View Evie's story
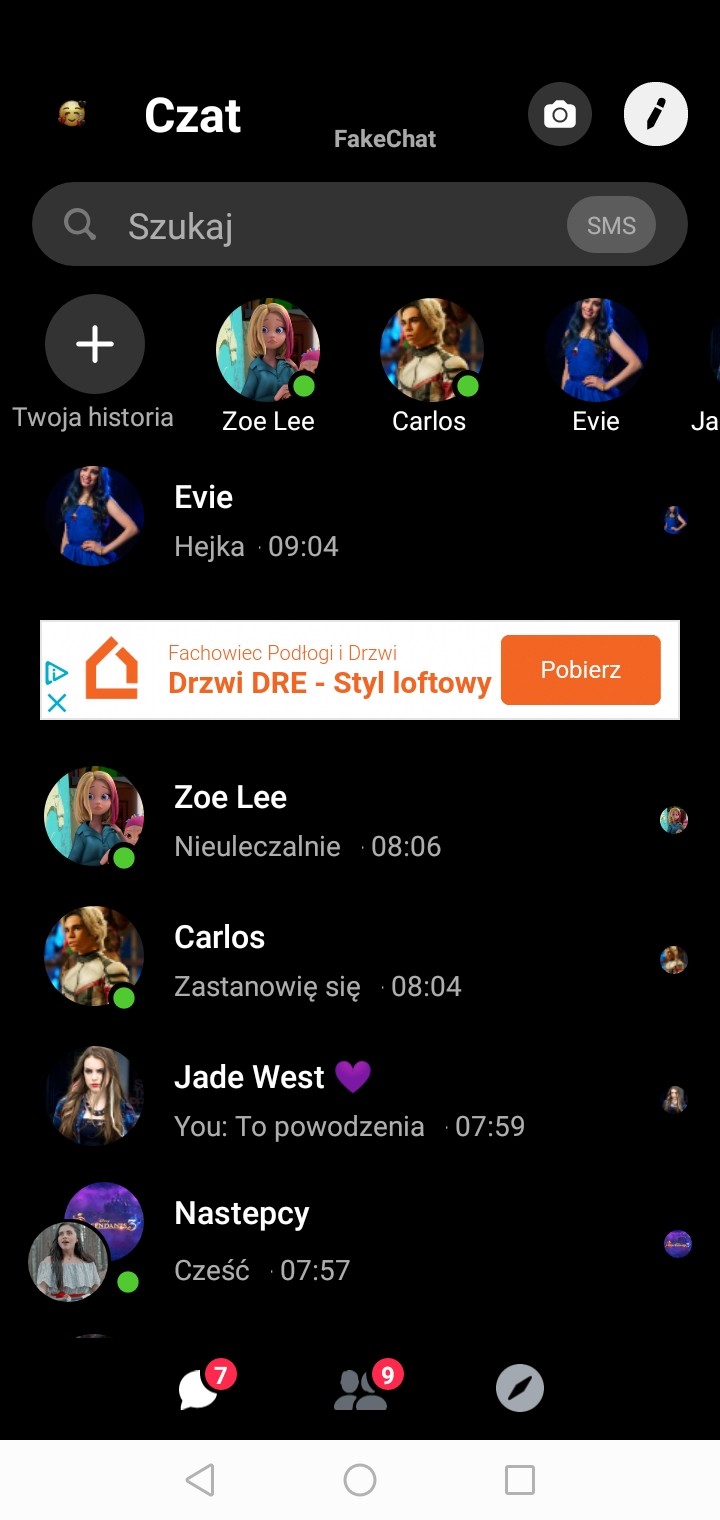This screenshot has height=1520, width=720. point(596,350)
